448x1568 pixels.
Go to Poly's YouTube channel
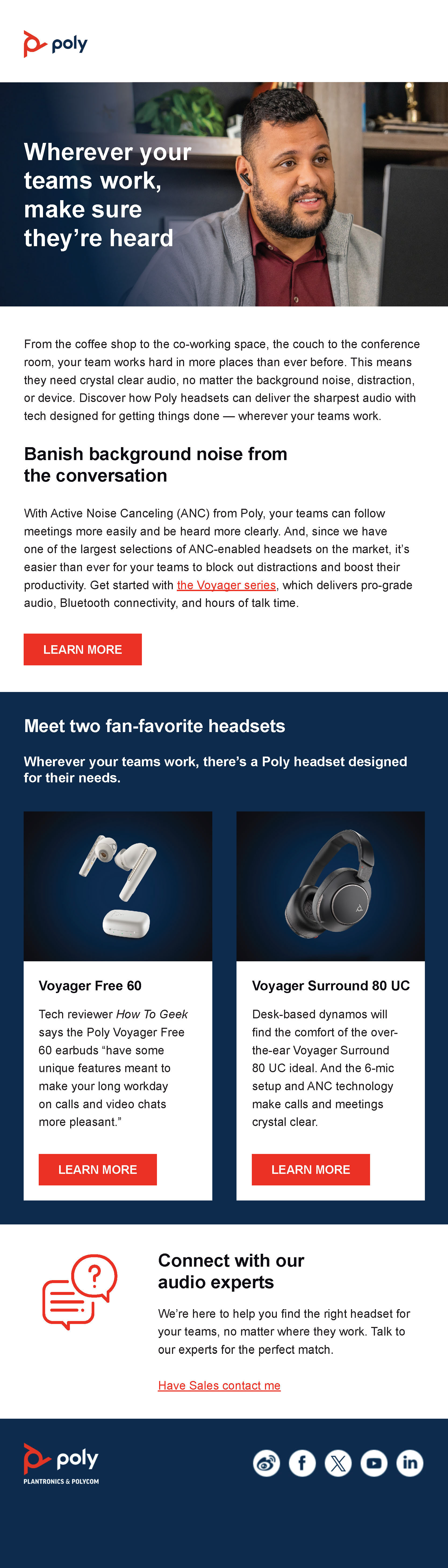pyautogui.click(x=374, y=1463)
